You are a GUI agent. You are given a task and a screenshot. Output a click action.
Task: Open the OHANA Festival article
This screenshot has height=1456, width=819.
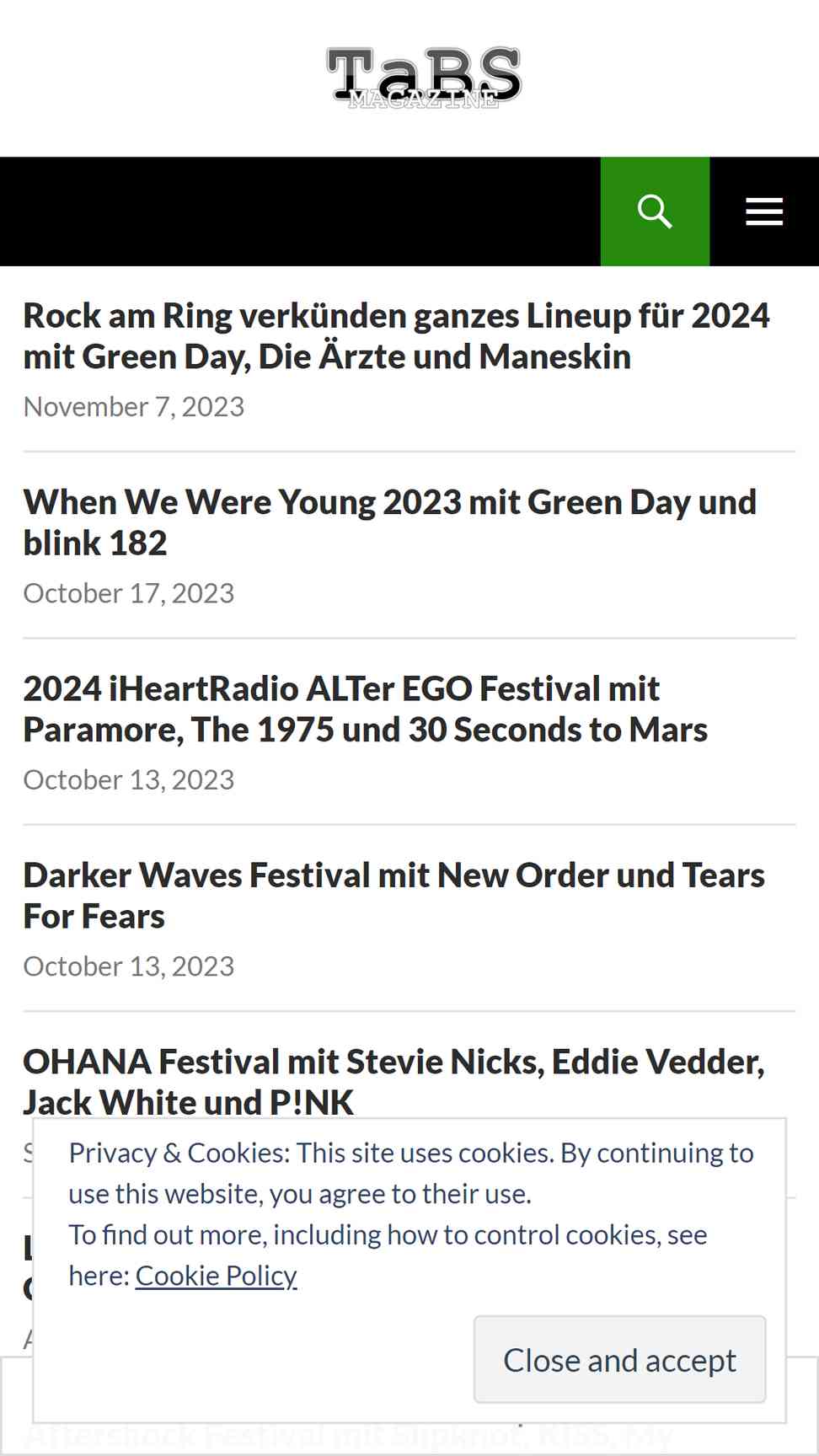pos(393,1082)
